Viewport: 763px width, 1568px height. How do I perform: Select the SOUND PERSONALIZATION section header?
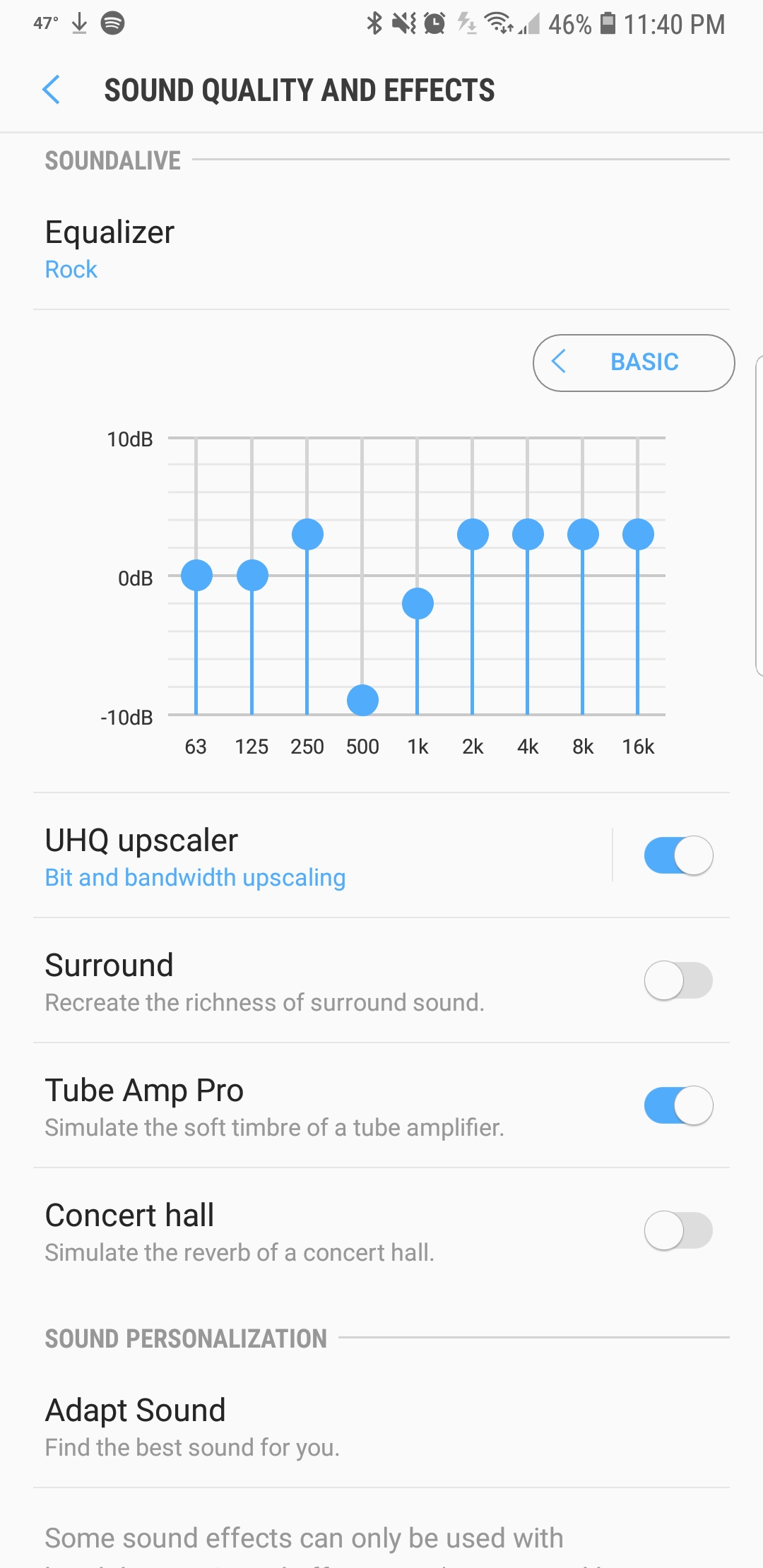point(184,1337)
